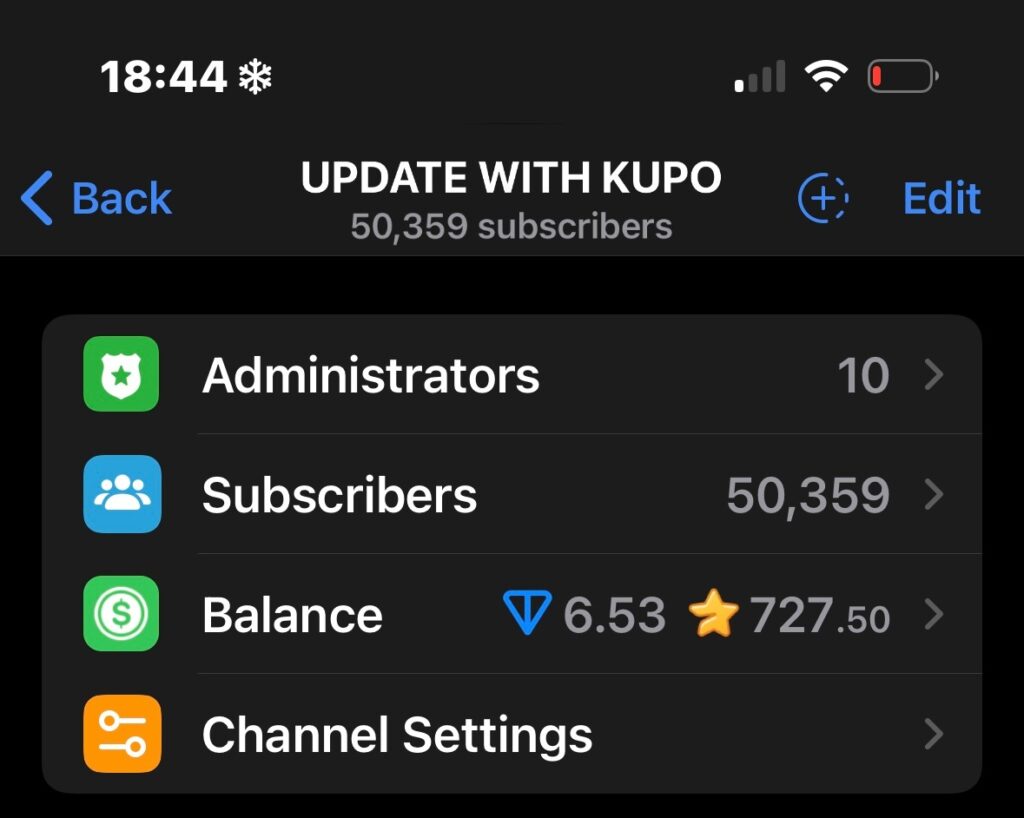Screen dimensions: 1024x818
Task: View the Subscribers list
Action: pos(511,495)
